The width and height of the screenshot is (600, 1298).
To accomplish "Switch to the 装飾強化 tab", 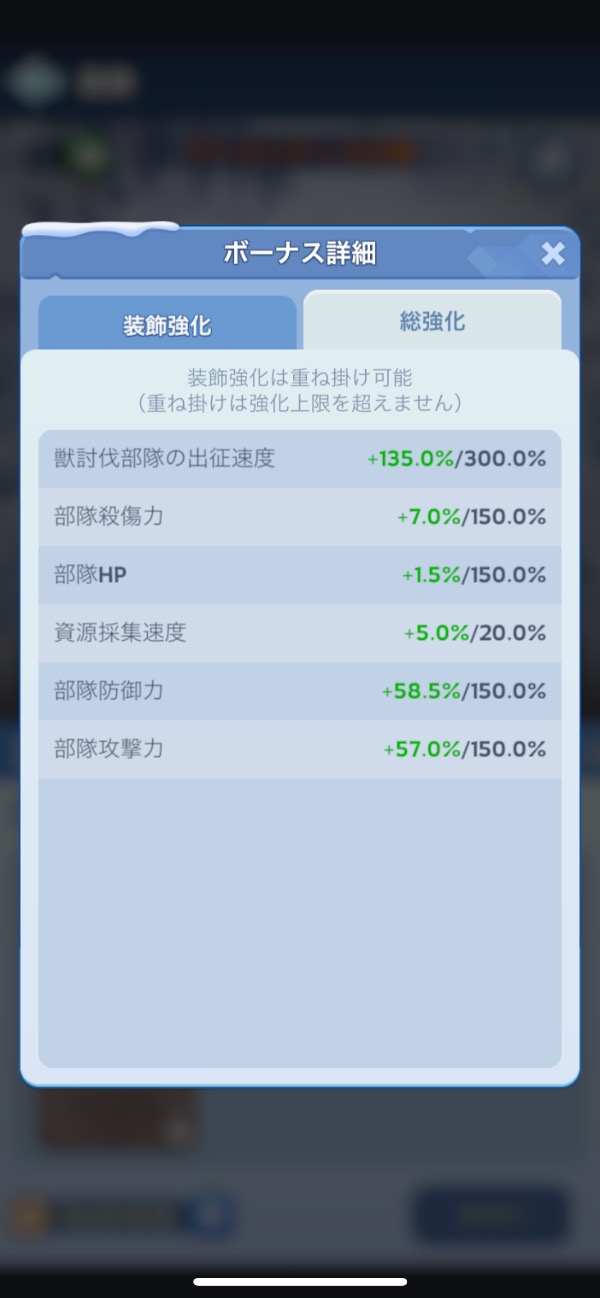I will (x=167, y=324).
